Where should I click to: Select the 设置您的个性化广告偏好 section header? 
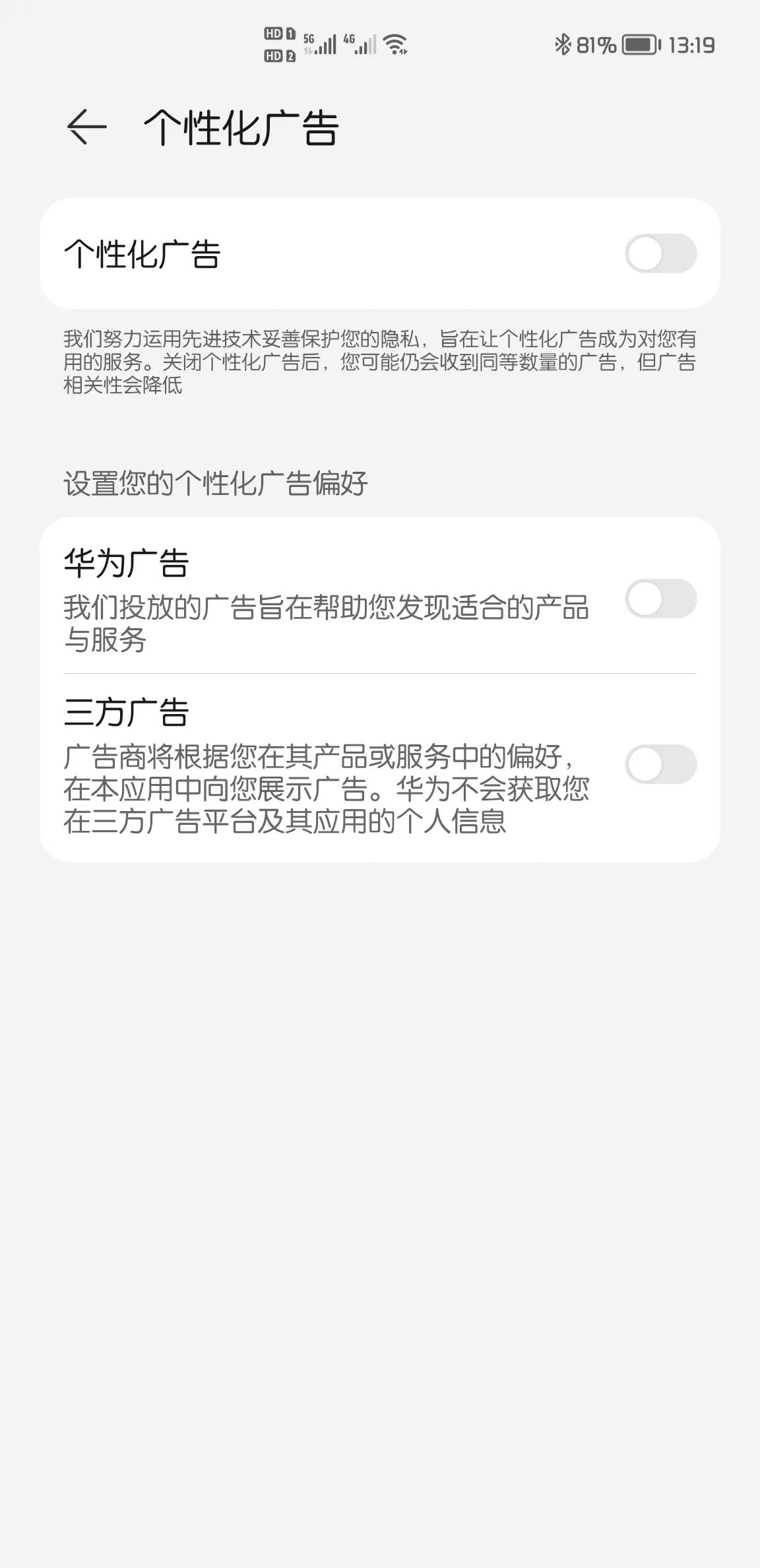pos(218,482)
